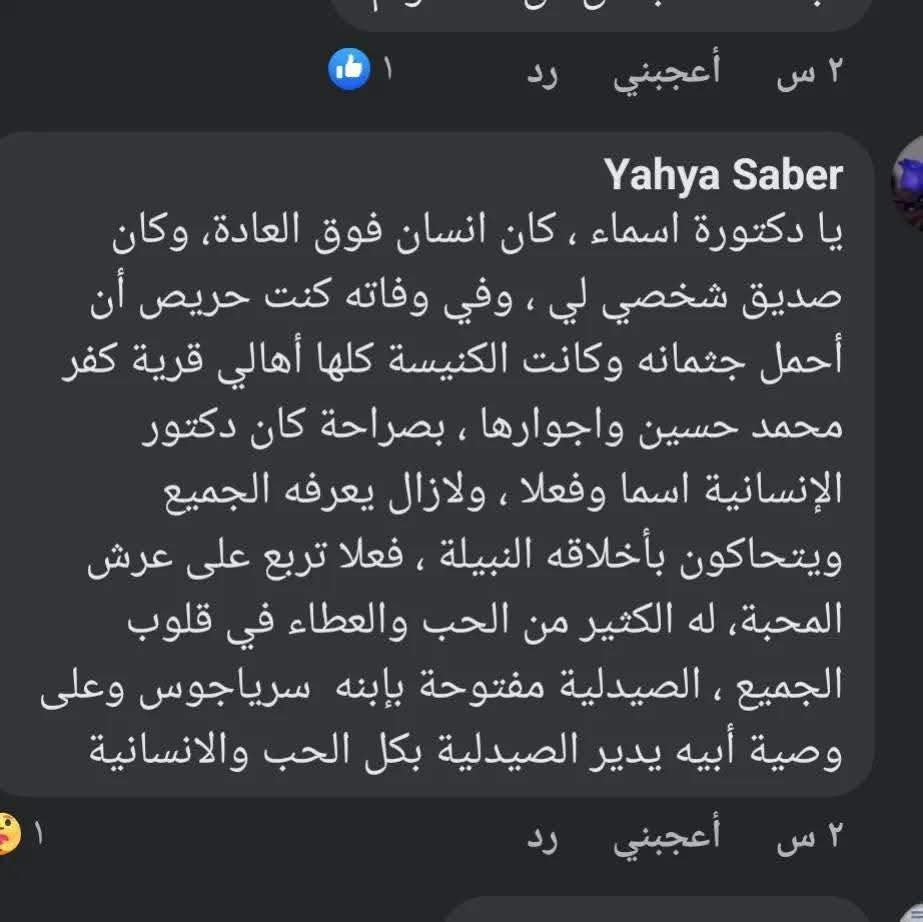The image size is (923, 922).
Task: Open the thumbs-up reaction on the upper comment
Action: (x=349, y=69)
